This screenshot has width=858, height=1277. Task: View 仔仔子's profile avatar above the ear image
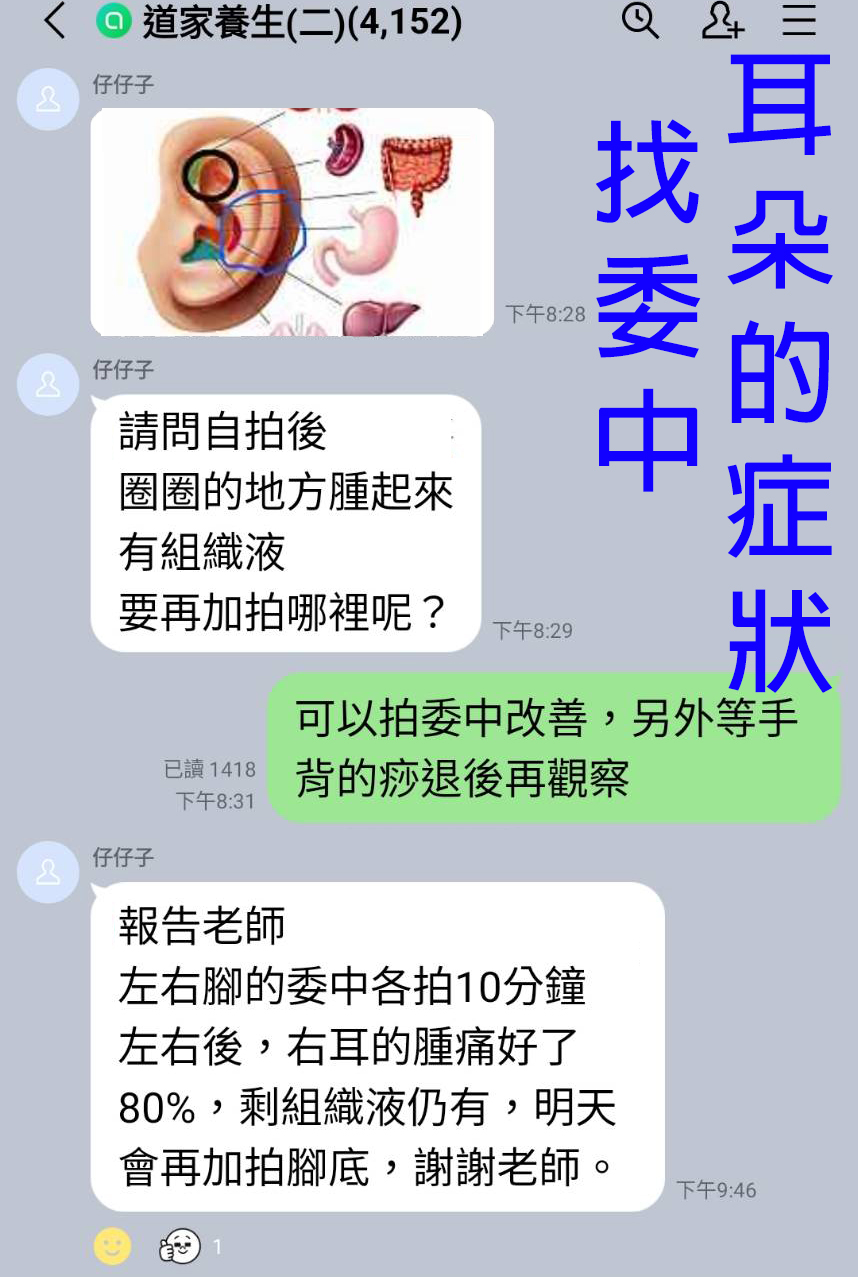[48, 100]
